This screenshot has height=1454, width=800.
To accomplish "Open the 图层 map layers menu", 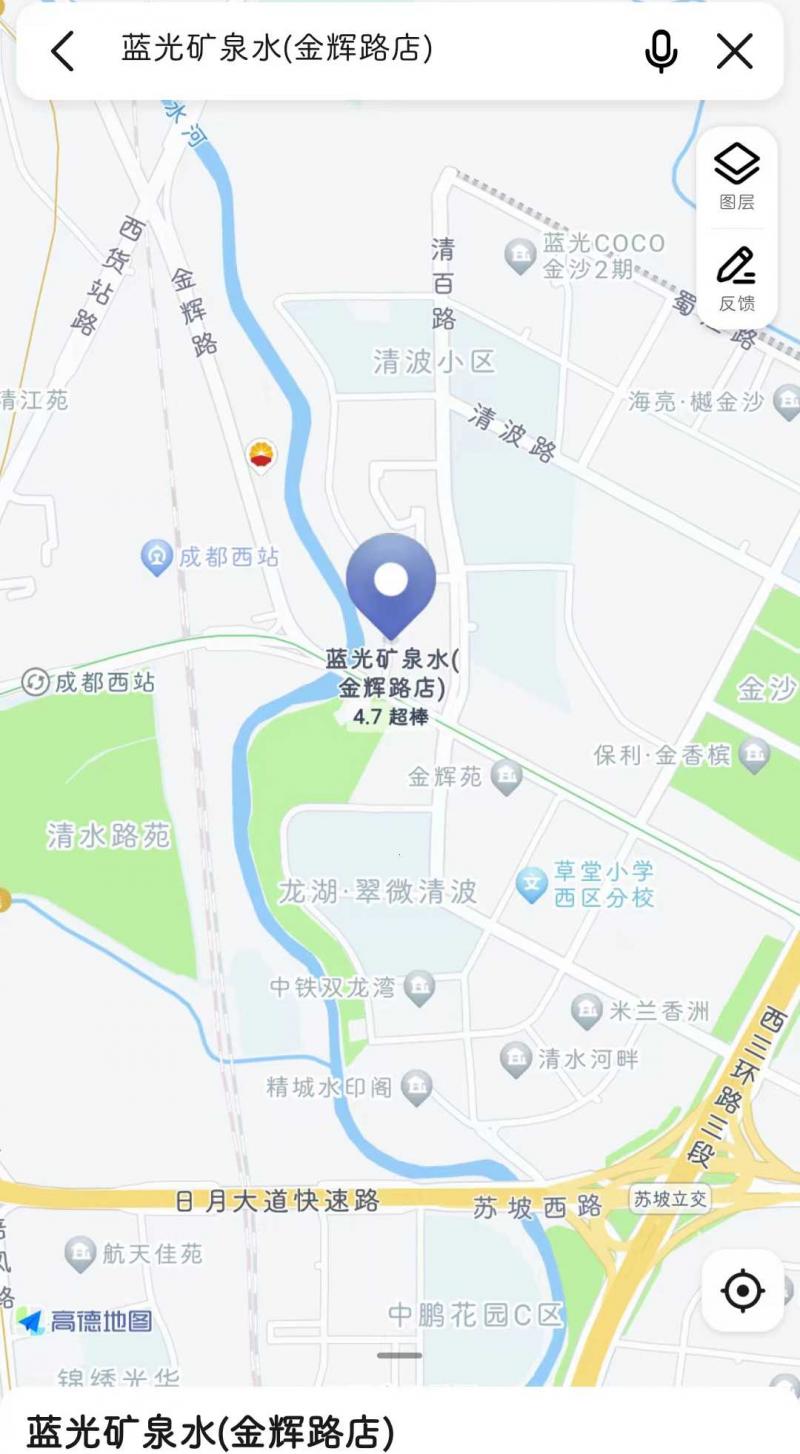I will 737,175.
